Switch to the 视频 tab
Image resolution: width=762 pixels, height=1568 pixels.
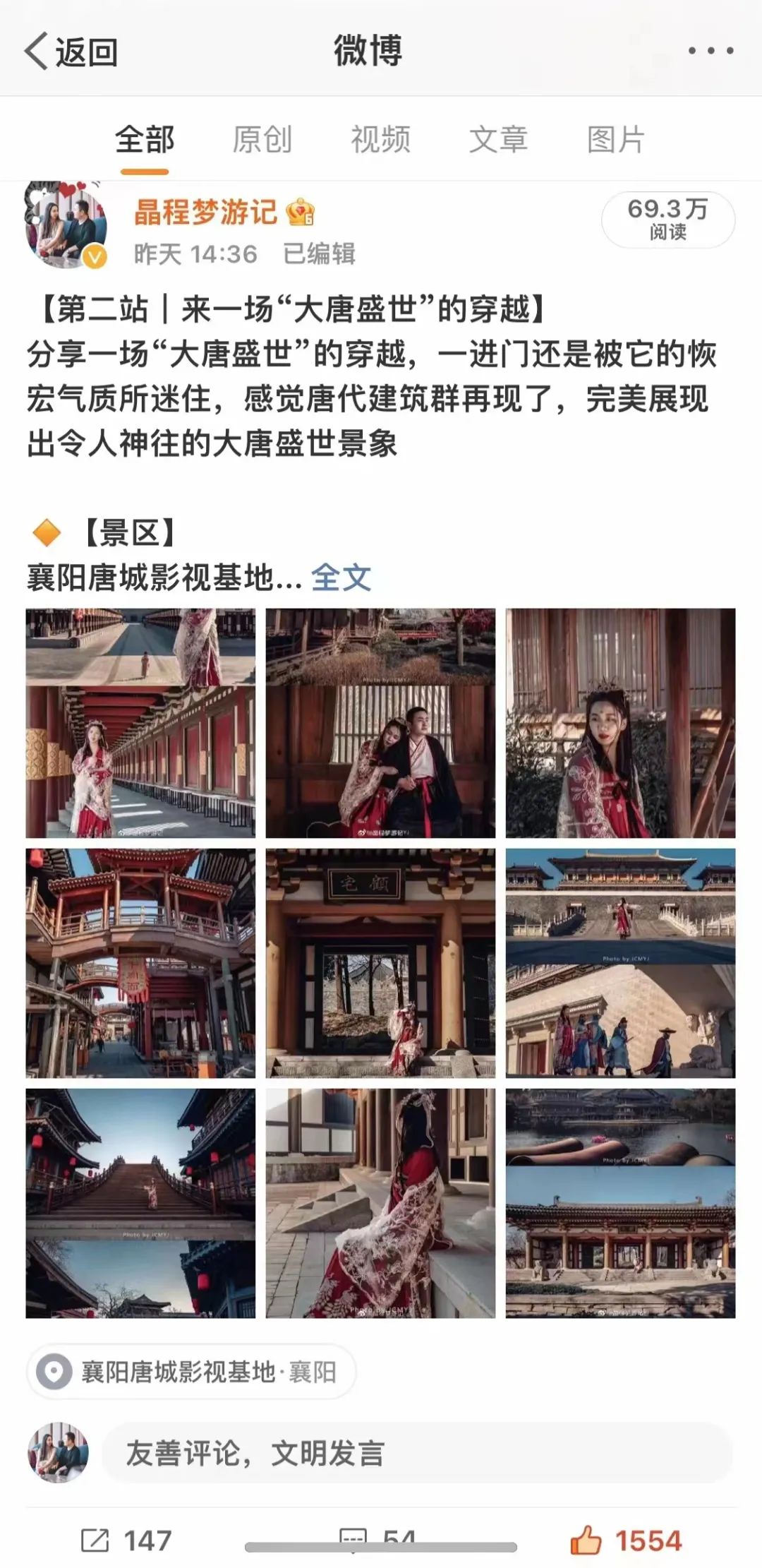click(x=380, y=139)
